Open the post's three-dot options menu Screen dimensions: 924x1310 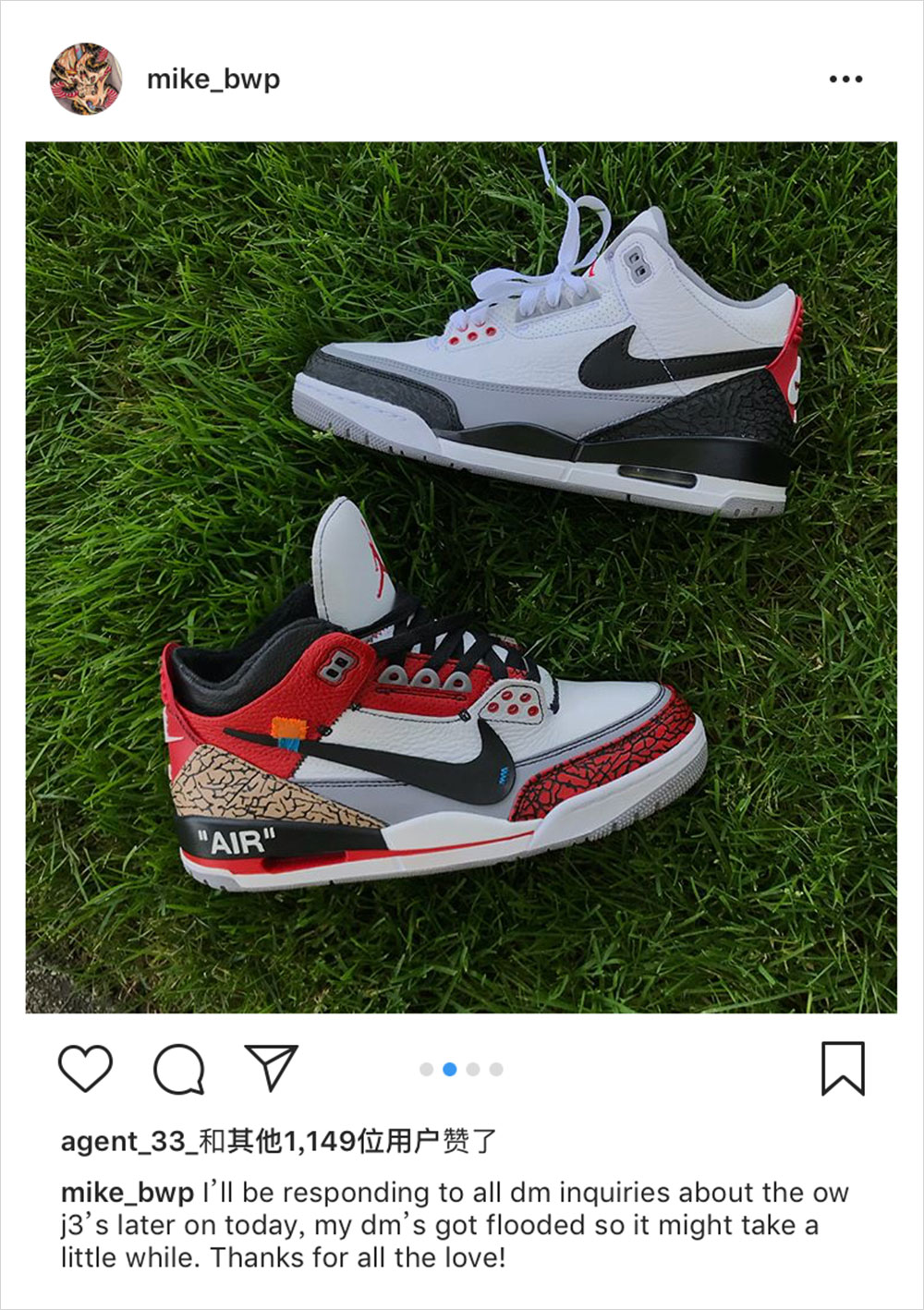[x=845, y=79]
